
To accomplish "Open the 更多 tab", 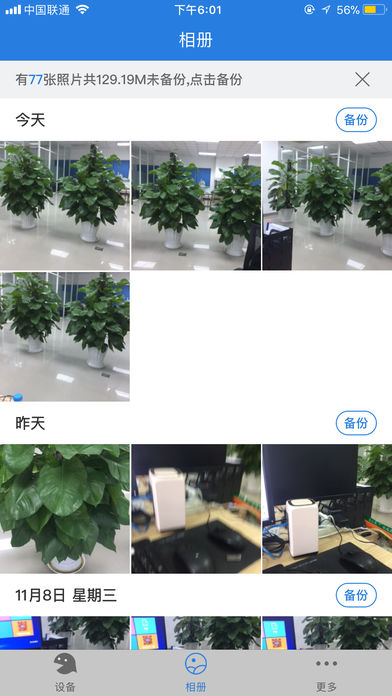I will [327, 673].
